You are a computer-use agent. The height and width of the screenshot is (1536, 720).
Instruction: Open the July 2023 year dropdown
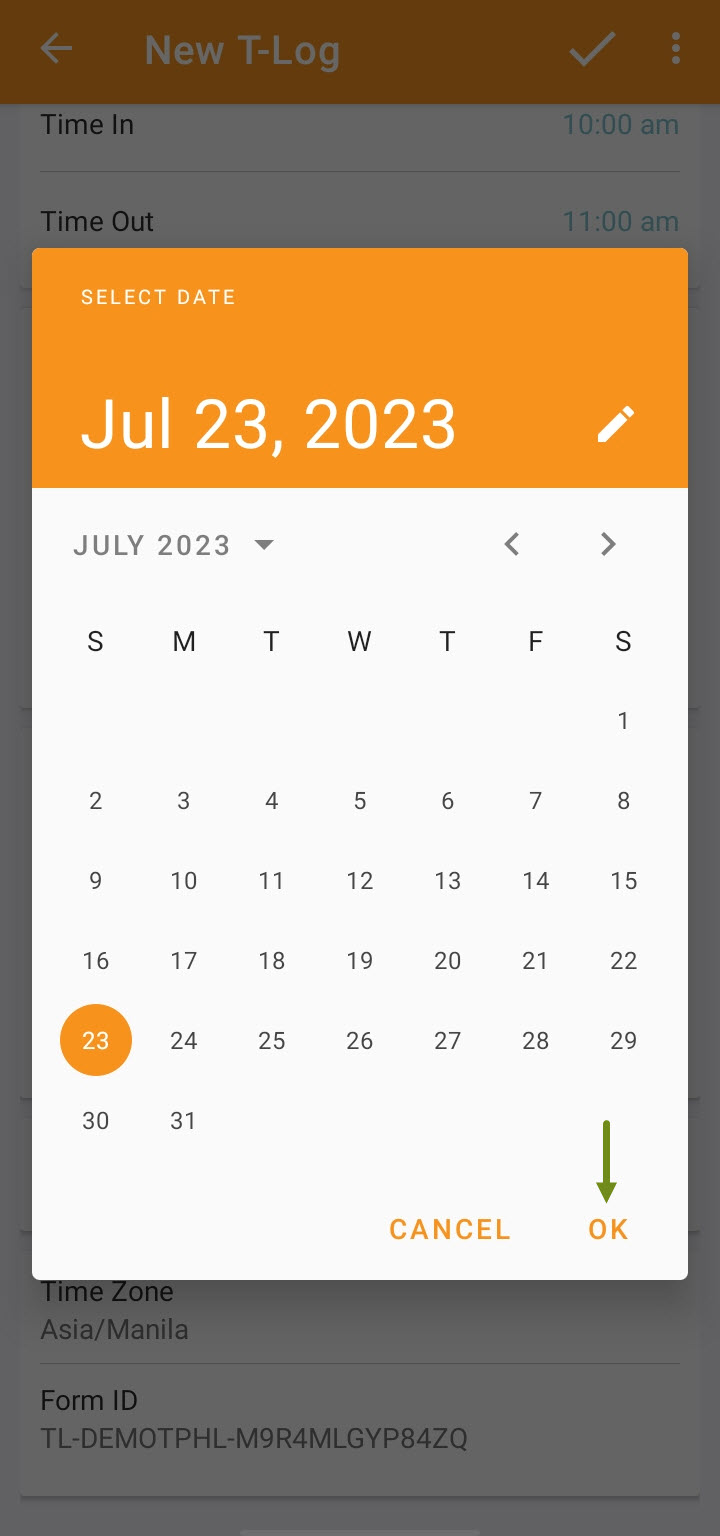tap(174, 545)
